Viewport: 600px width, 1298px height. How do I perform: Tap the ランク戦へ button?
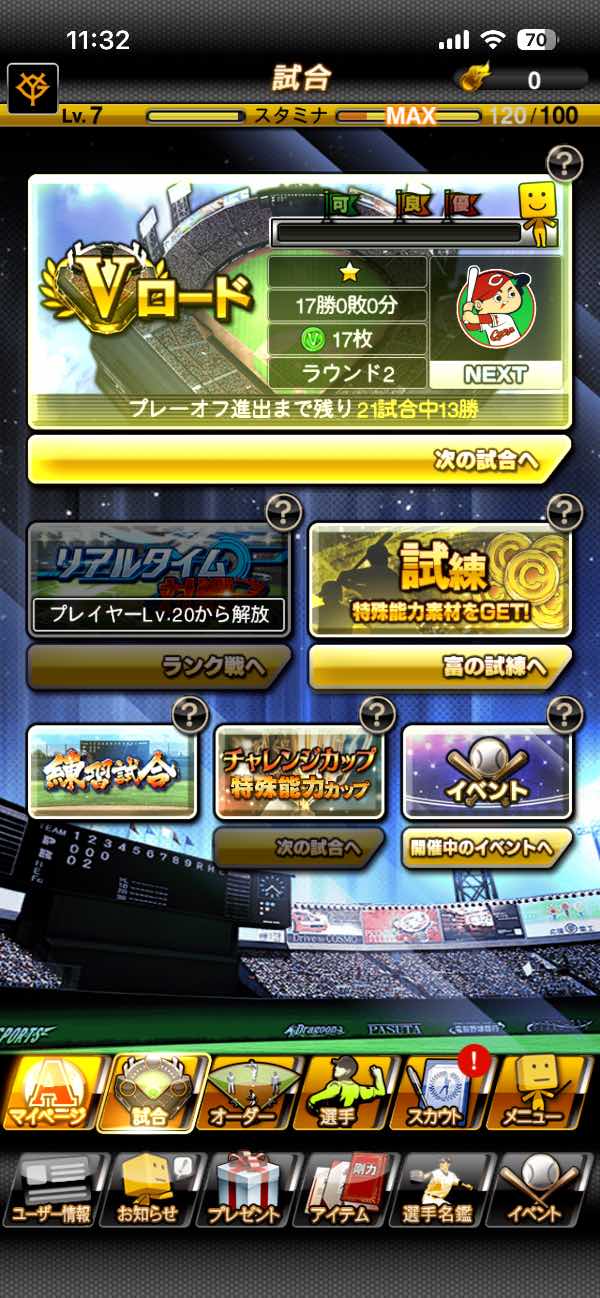pyautogui.click(x=158, y=668)
